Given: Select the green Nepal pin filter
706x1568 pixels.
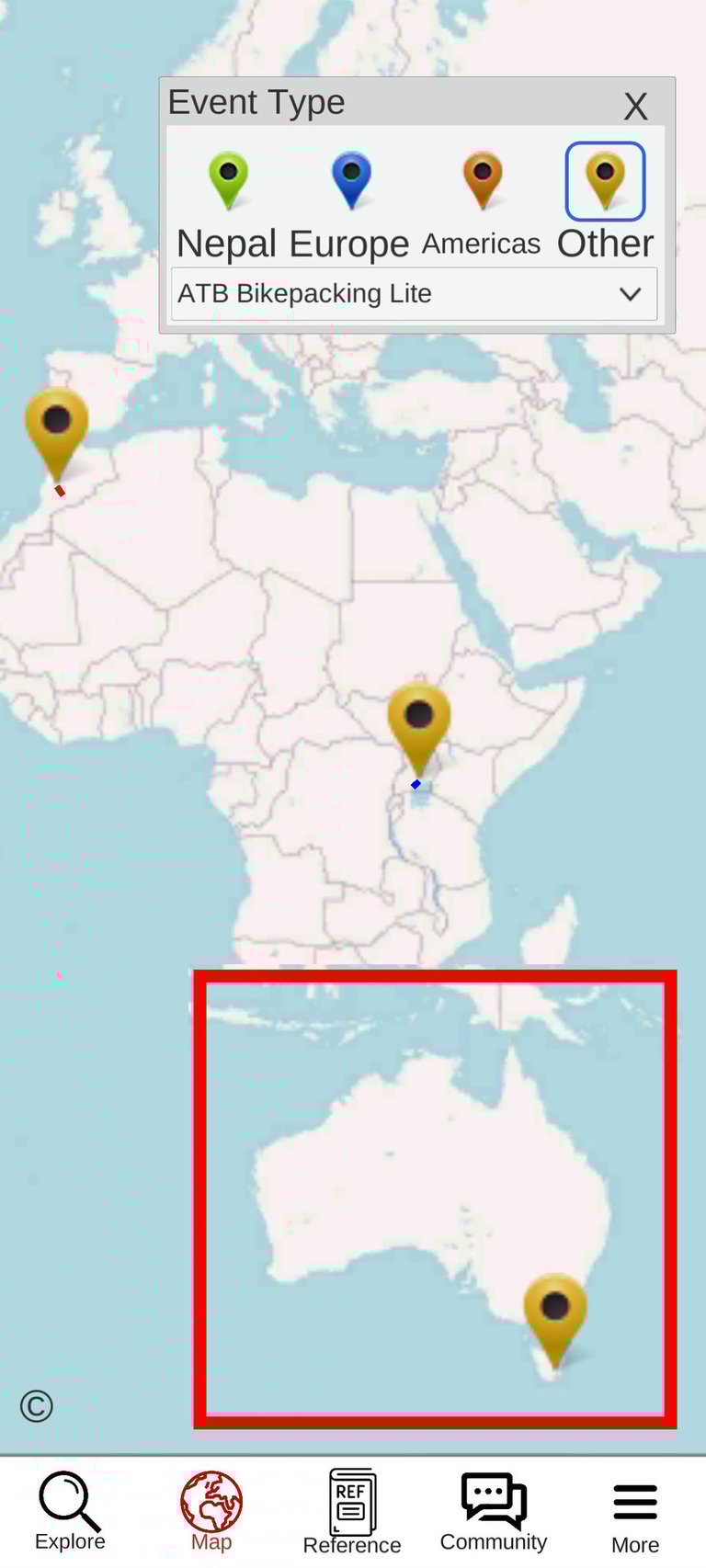Looking at the screenshot, I should [228, 180].
